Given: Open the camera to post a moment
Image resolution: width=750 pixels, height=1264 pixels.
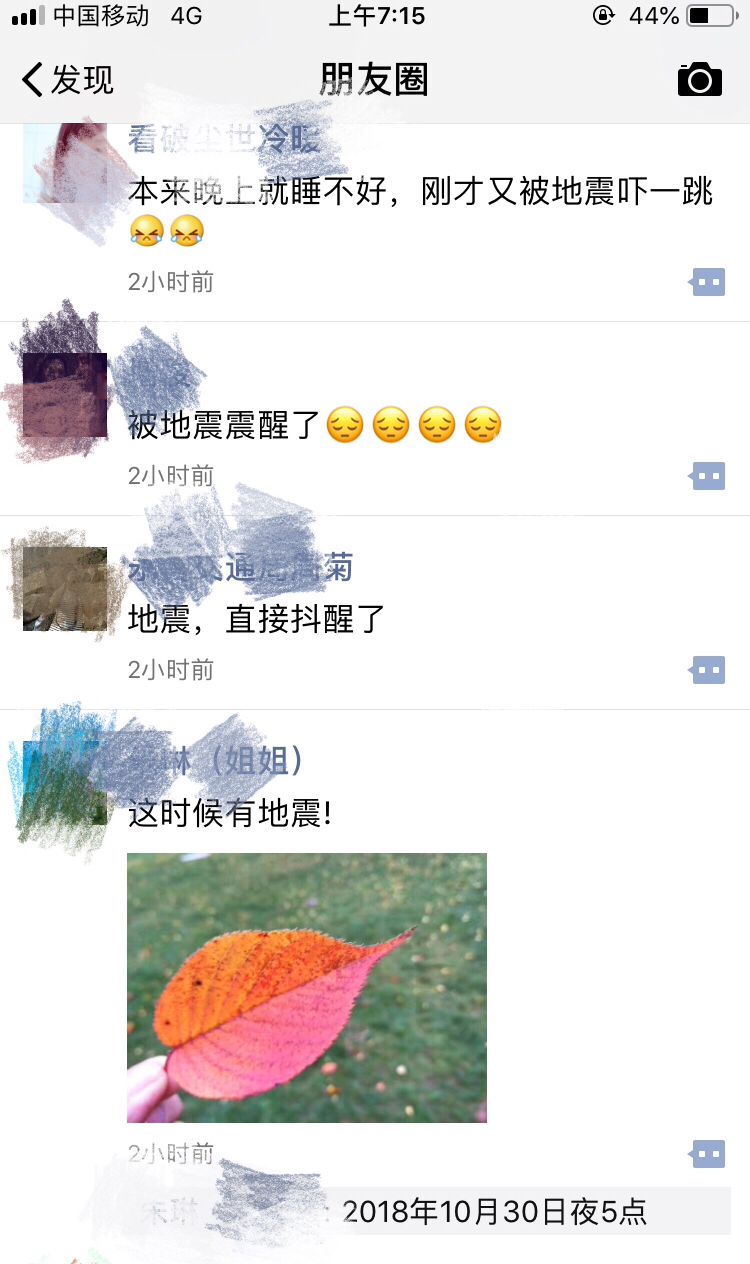Looking at the screenshot, I should (x=699, y=79).
